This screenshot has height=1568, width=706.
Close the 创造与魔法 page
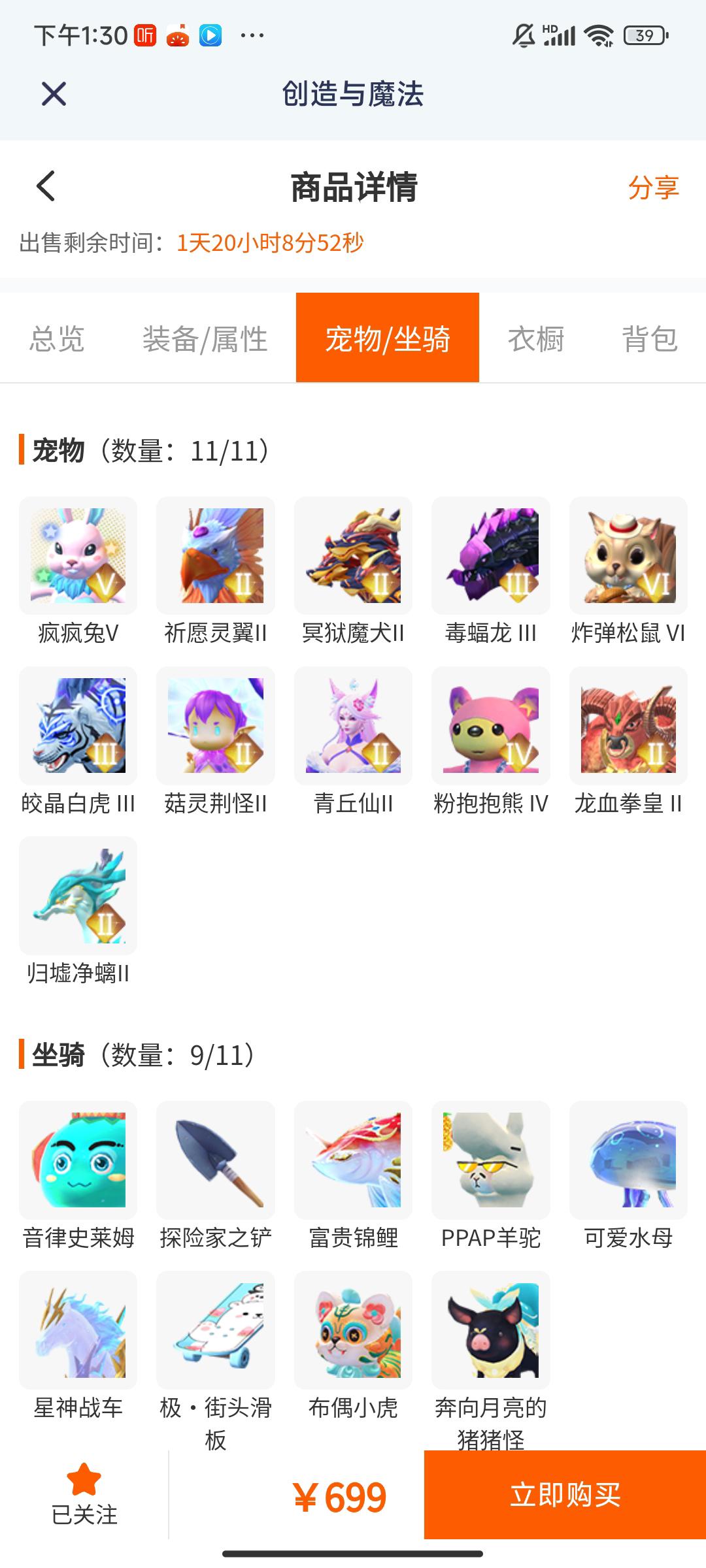[54, 93]
